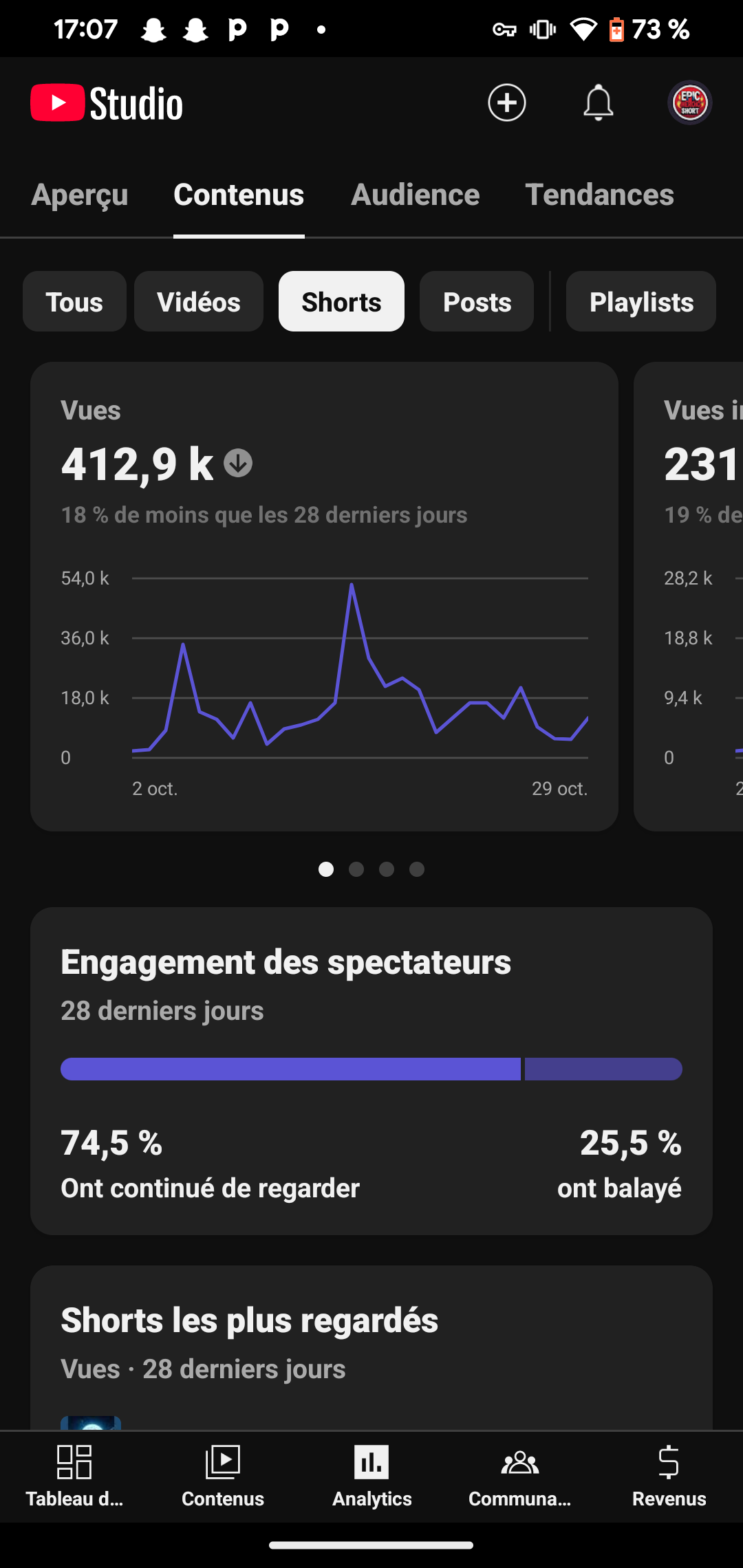Switch to the Aperçu tab
This screenshot has width=743, height=1568.
80,195
